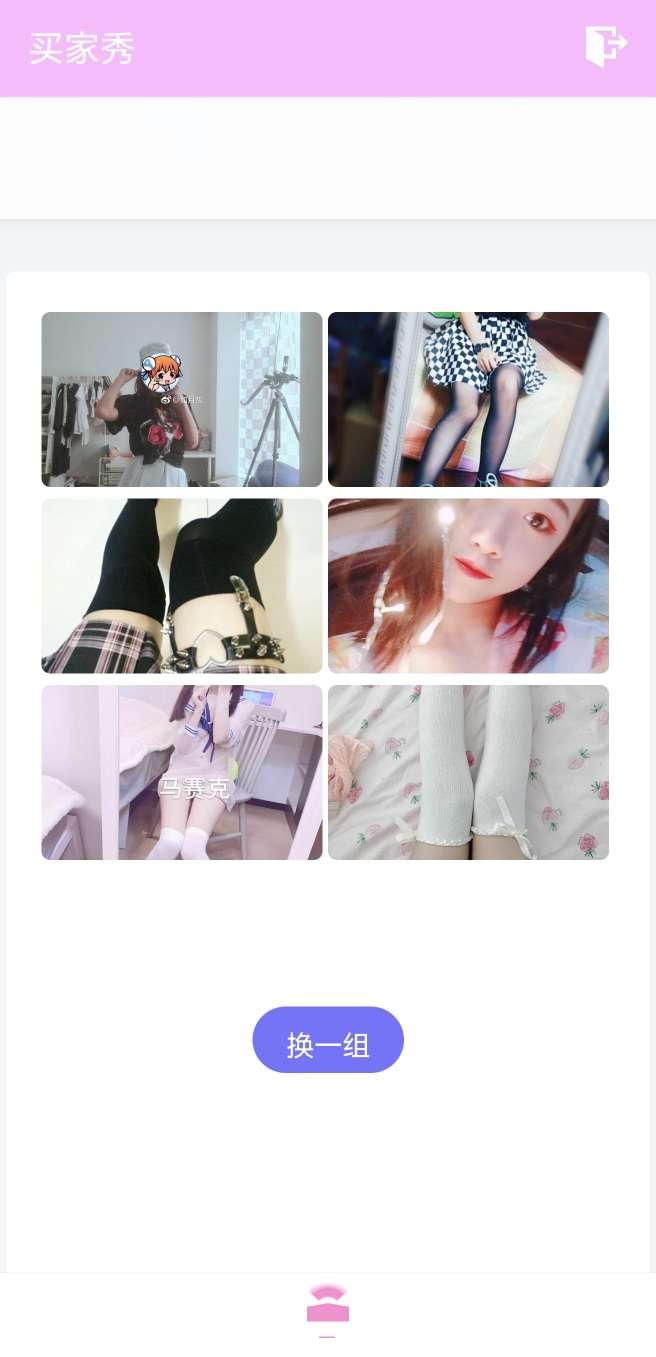Tap the exit icon in the app bar
The height and width of the screenshot is (1357, 656).
click(x=606, y=46)
